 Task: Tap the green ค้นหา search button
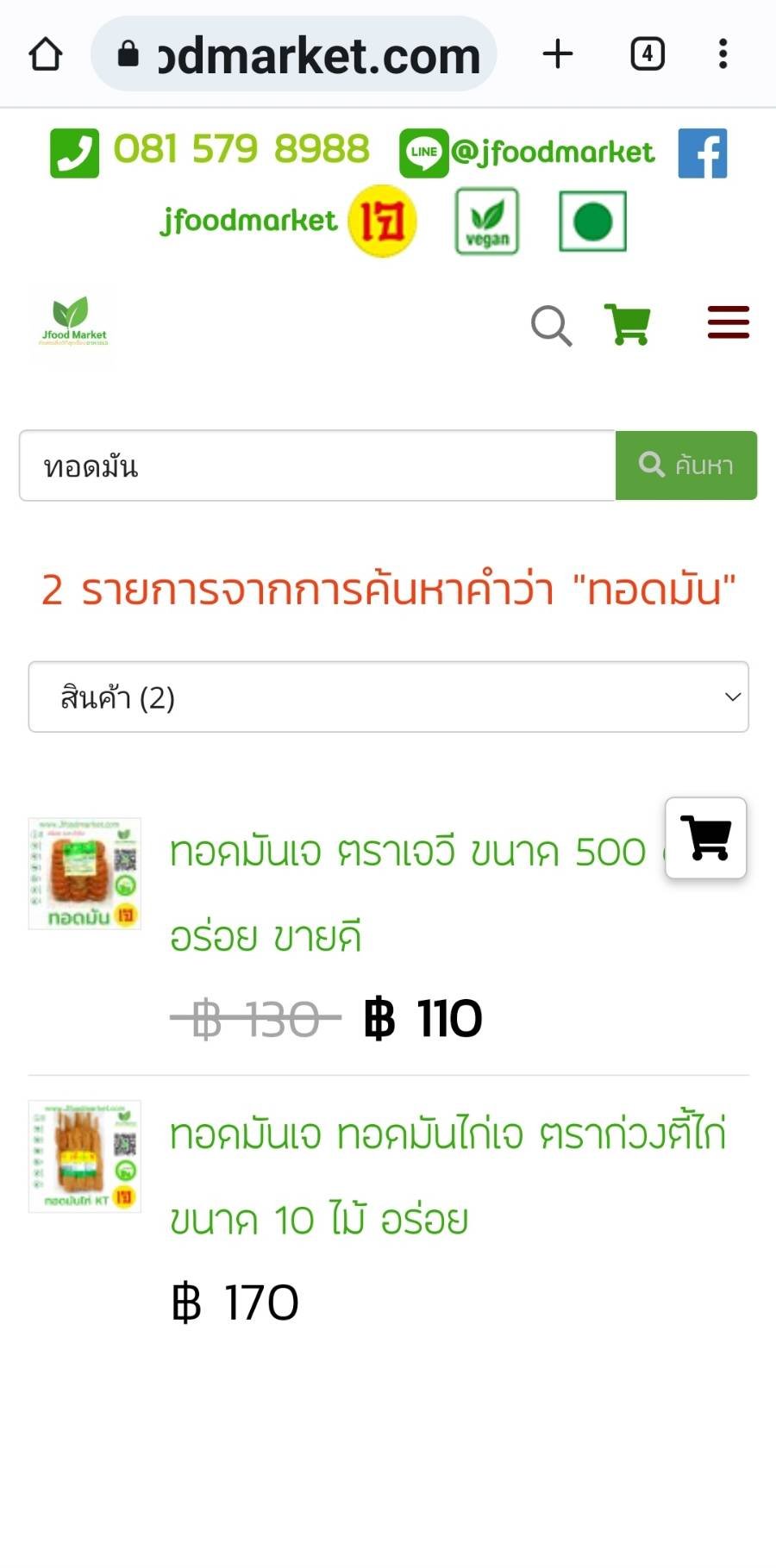(x=686, y=465)
